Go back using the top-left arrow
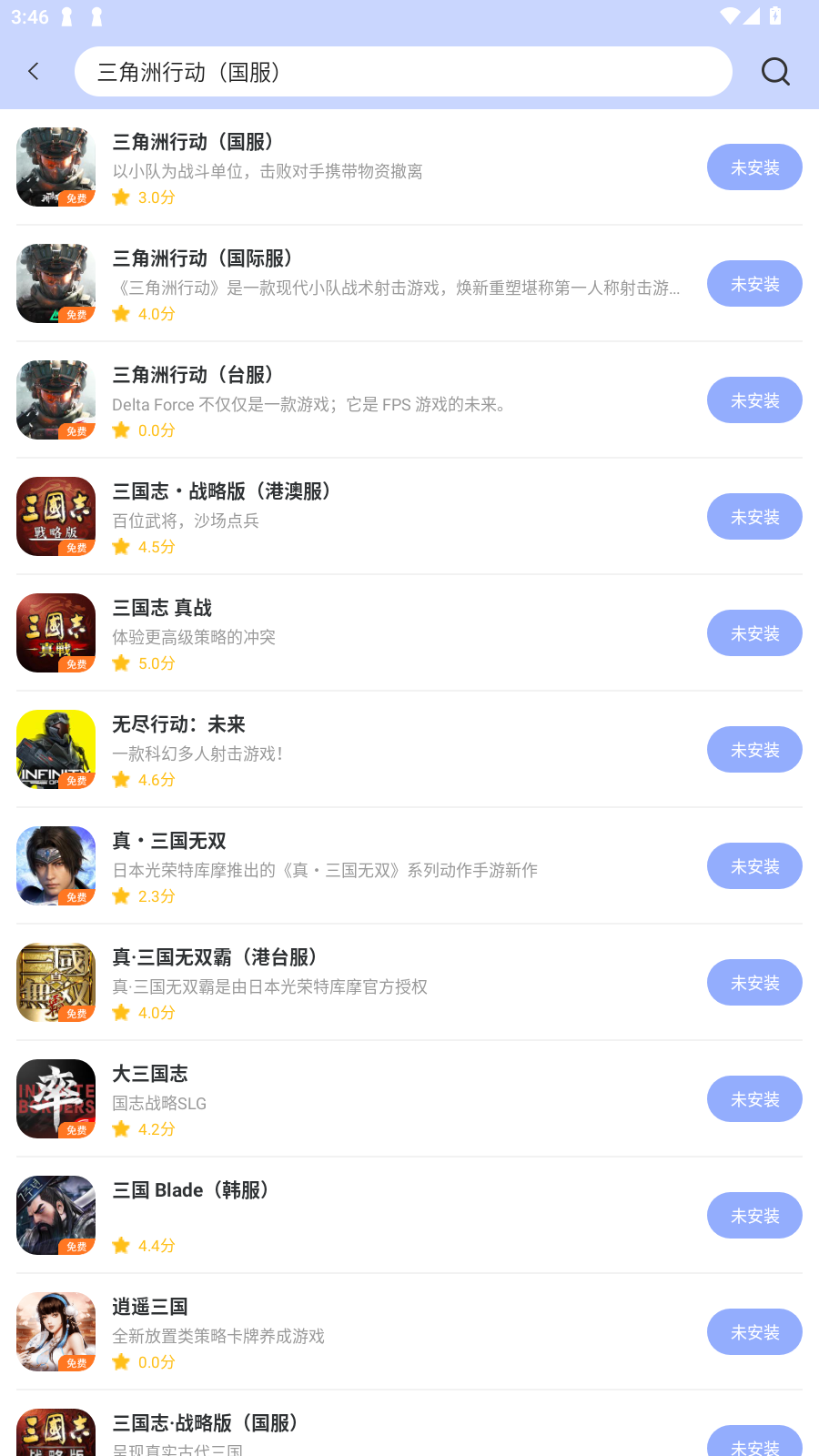 (34, 71)
